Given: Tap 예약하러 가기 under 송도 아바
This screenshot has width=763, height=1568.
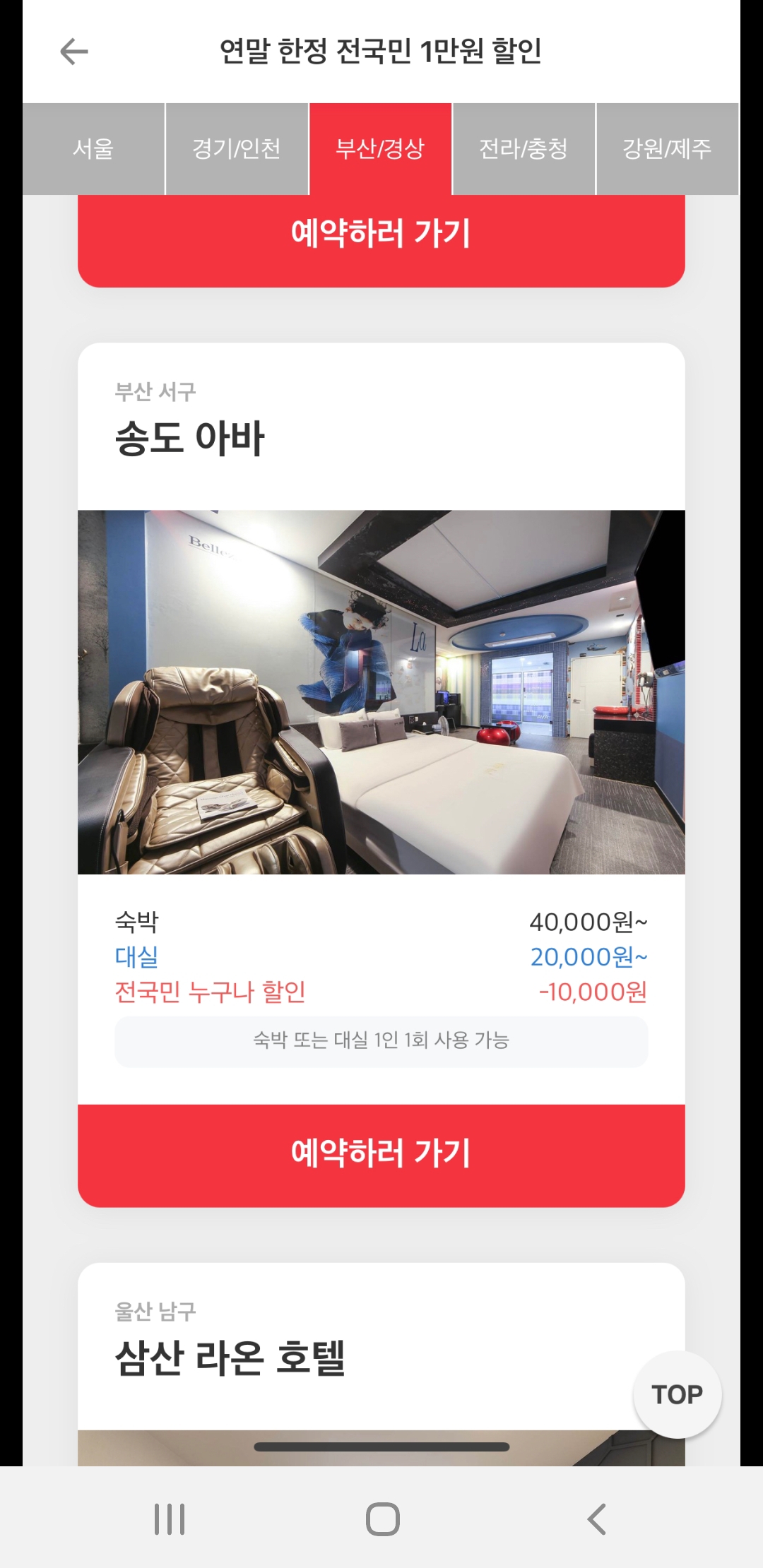Looking at the screenshot, I should (381, 1155).
